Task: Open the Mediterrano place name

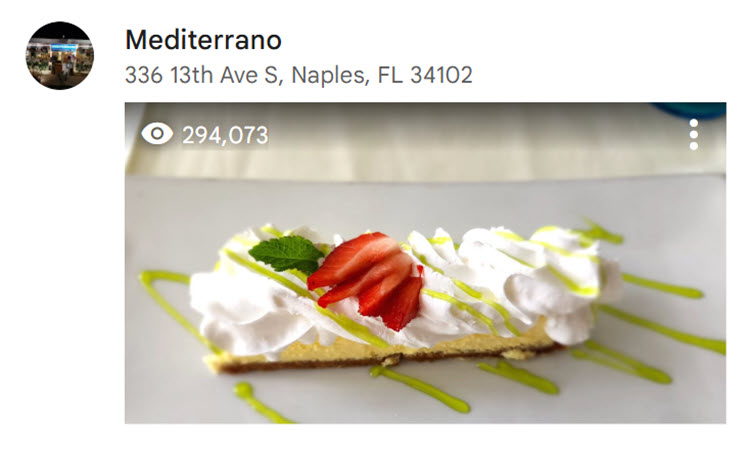Action: click(x=203, y=40)
